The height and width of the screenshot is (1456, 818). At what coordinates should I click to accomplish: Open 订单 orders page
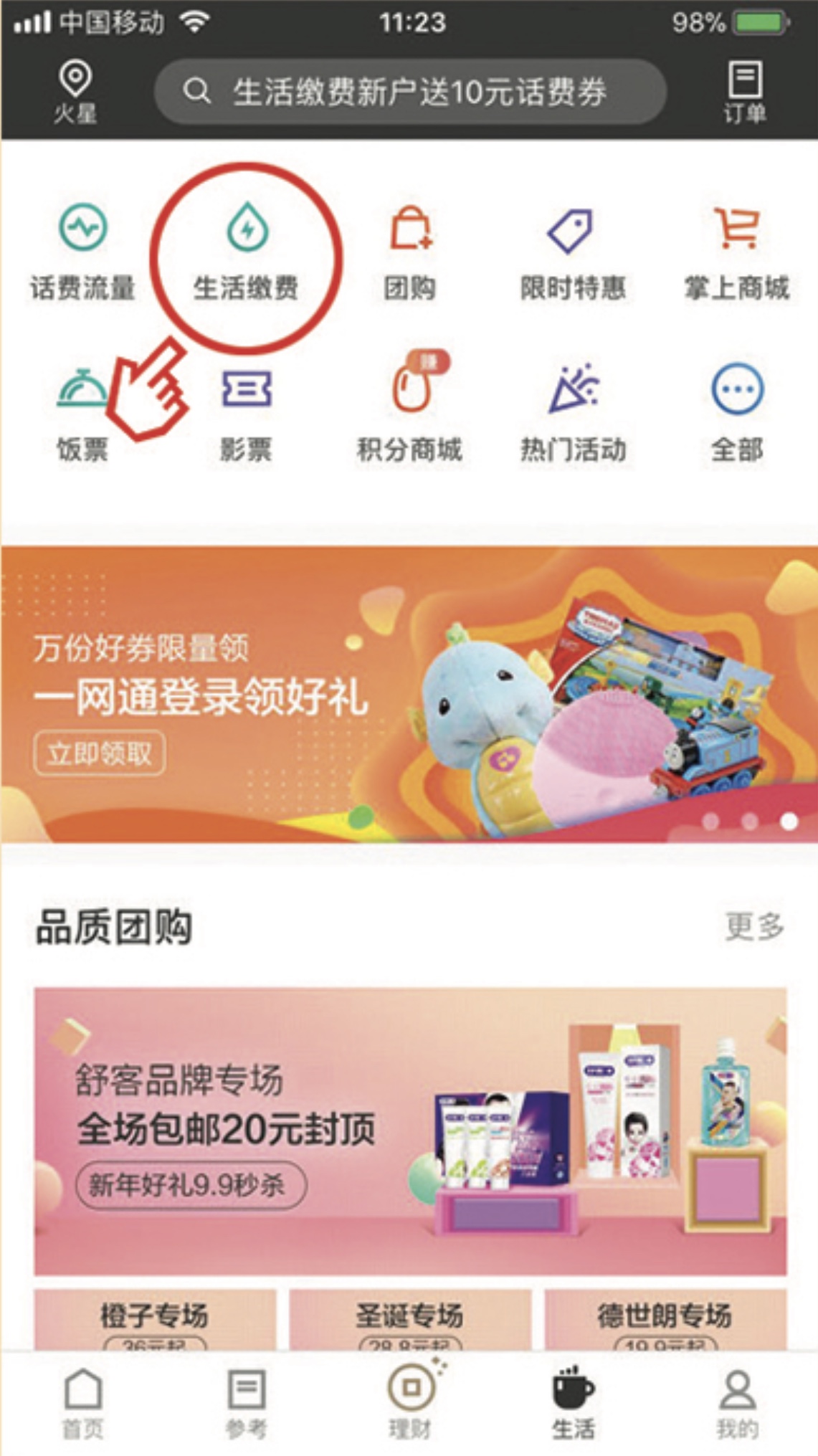click(x=744, y=92)
